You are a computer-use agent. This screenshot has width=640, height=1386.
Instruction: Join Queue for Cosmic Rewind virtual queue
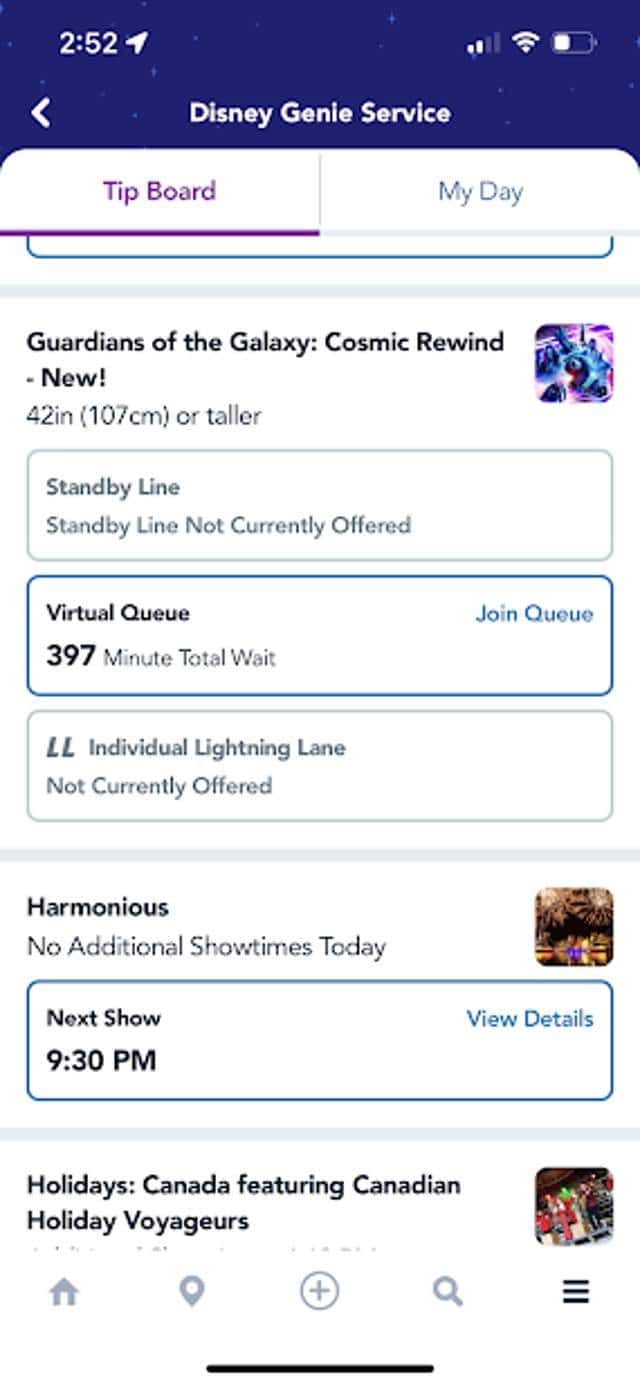(534, 614)
